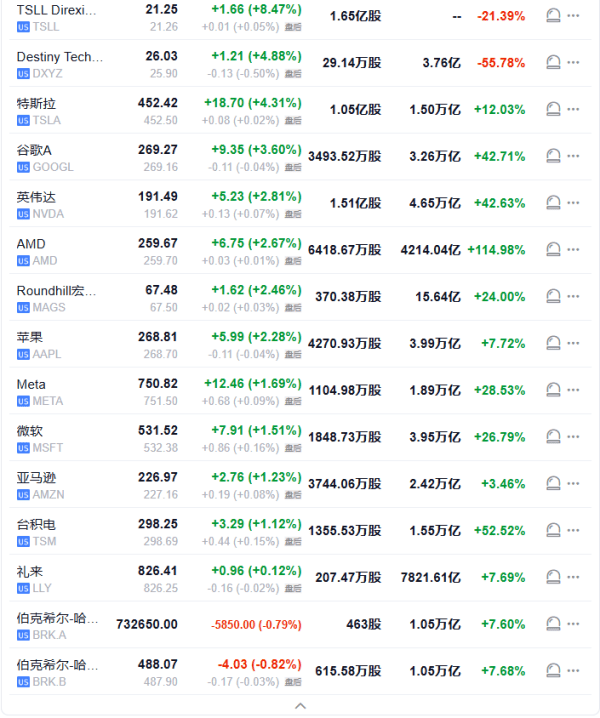Set alert bell for BRK.B
600x718 pixels.
pos(553,671)
